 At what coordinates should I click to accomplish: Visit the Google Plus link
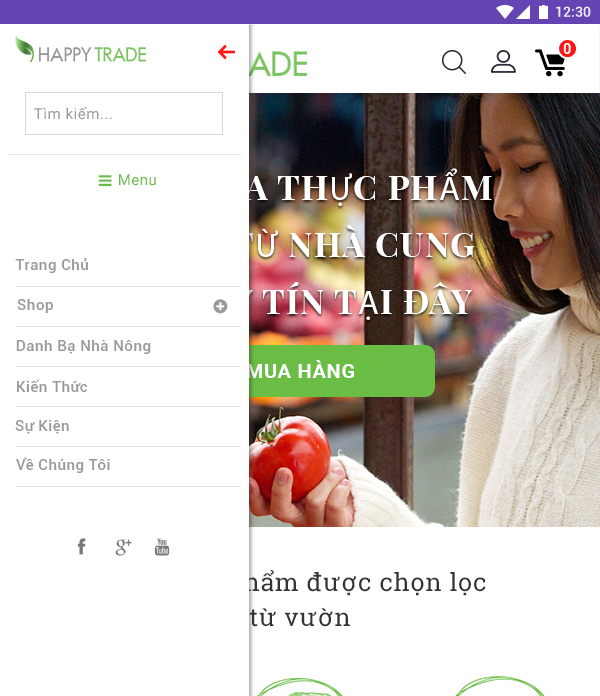click(123, 546)
